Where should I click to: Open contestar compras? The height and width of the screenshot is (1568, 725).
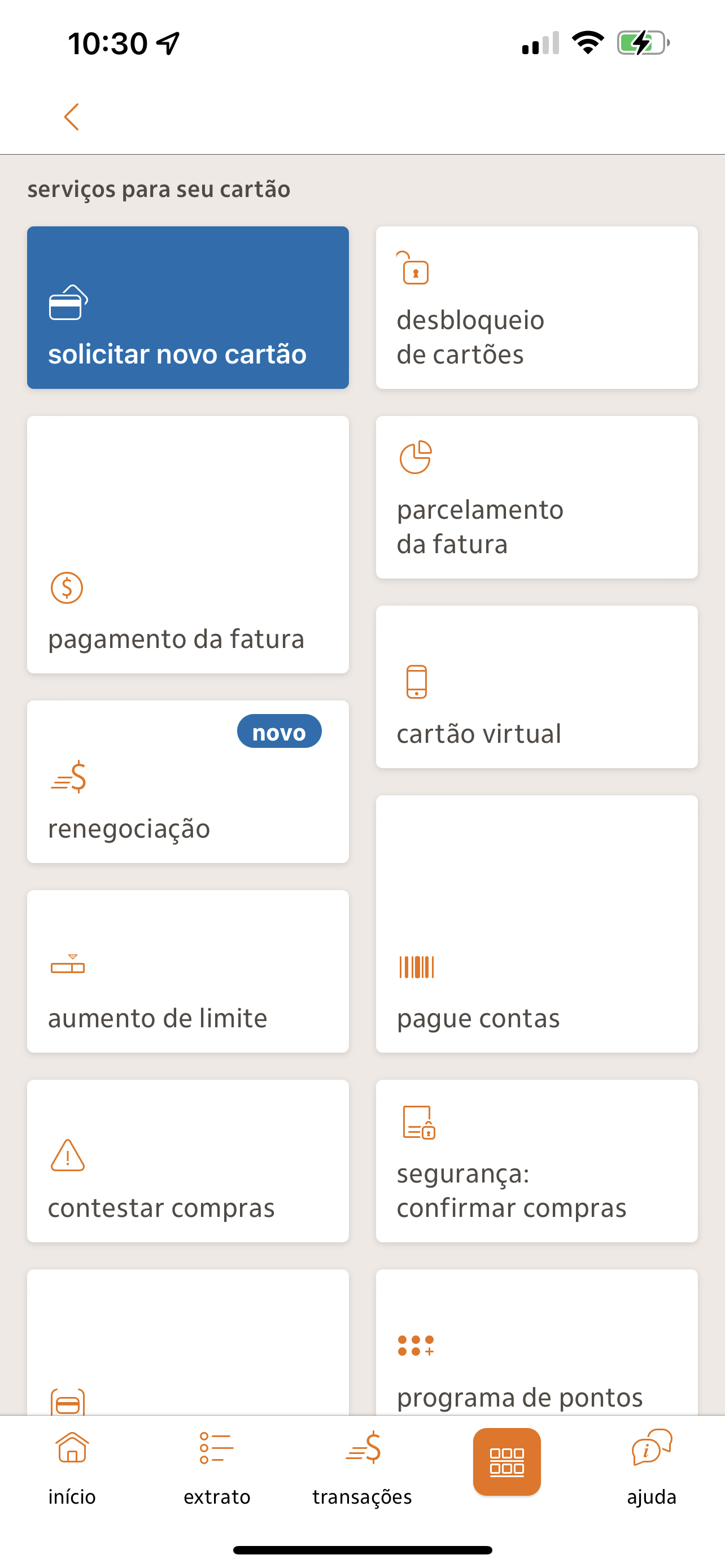click(x=187, y=1161)
